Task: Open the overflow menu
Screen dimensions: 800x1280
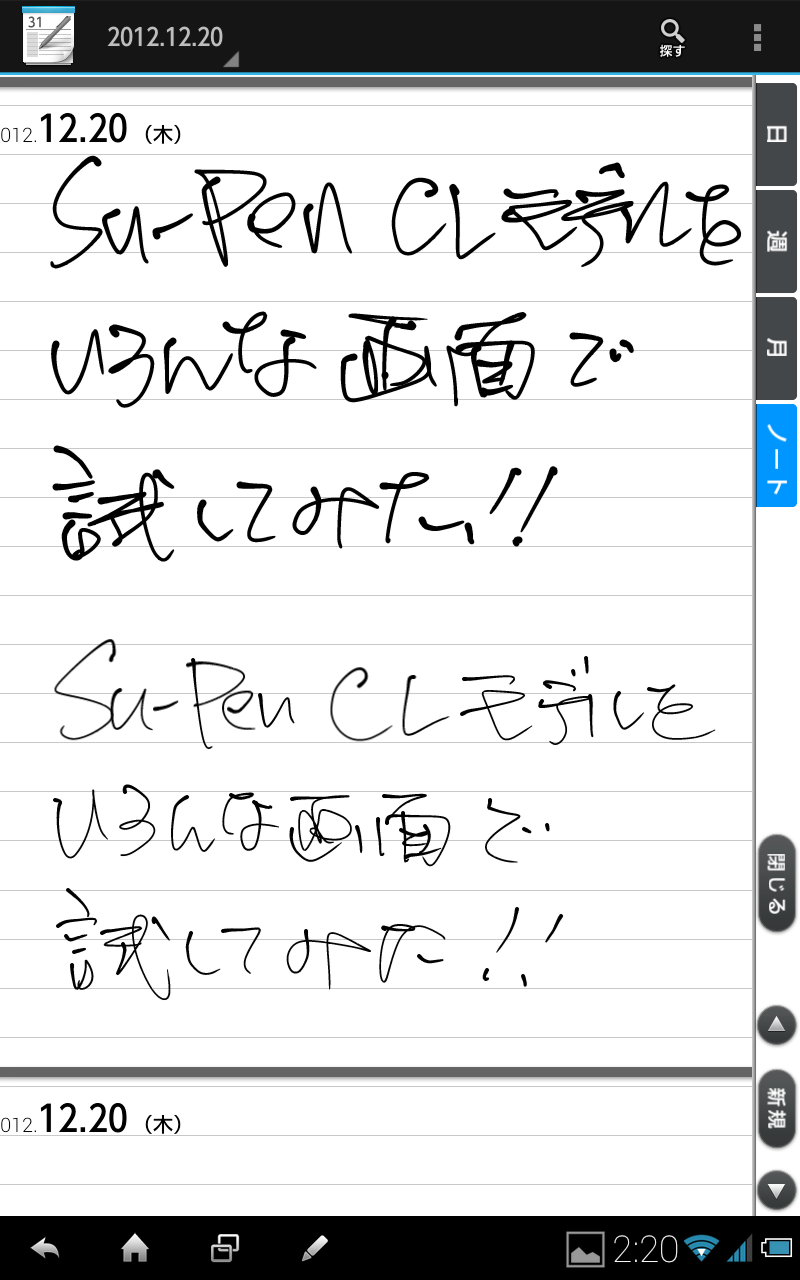Action: [x=757, y=37]
